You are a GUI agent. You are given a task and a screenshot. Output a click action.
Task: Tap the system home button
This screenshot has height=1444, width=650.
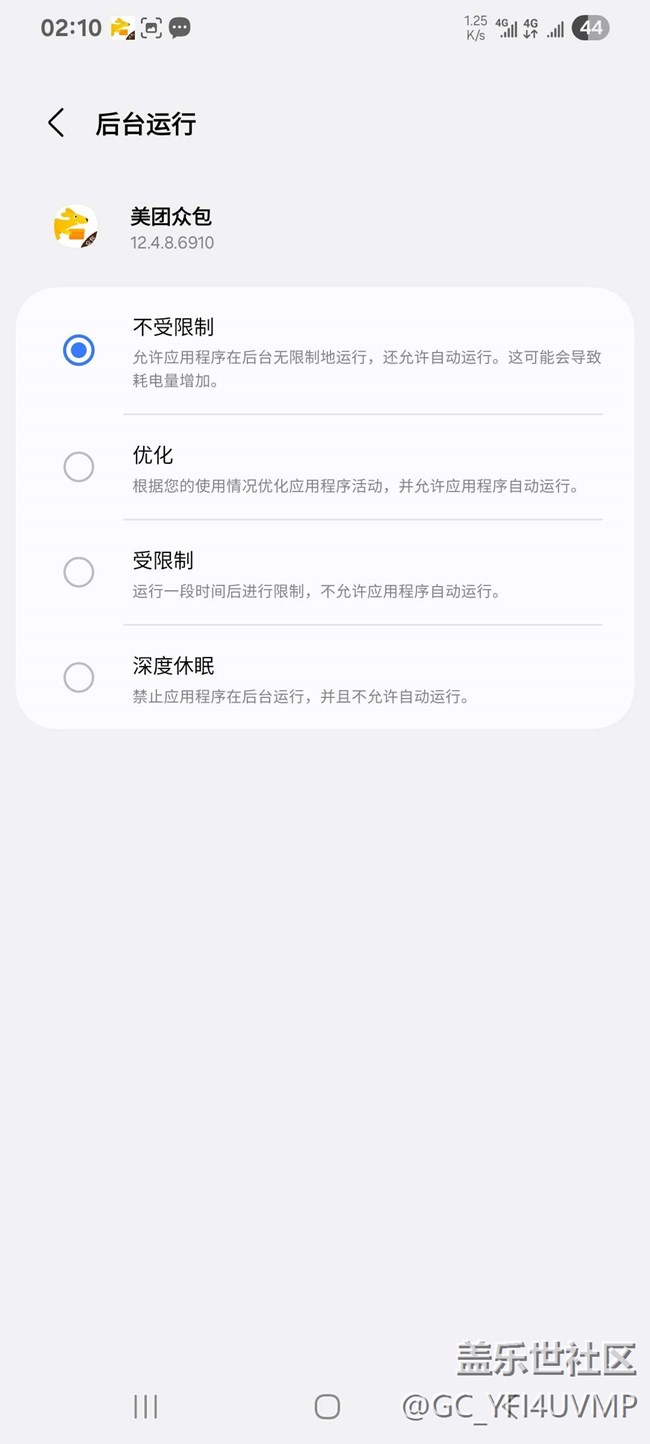[327, 1407]
